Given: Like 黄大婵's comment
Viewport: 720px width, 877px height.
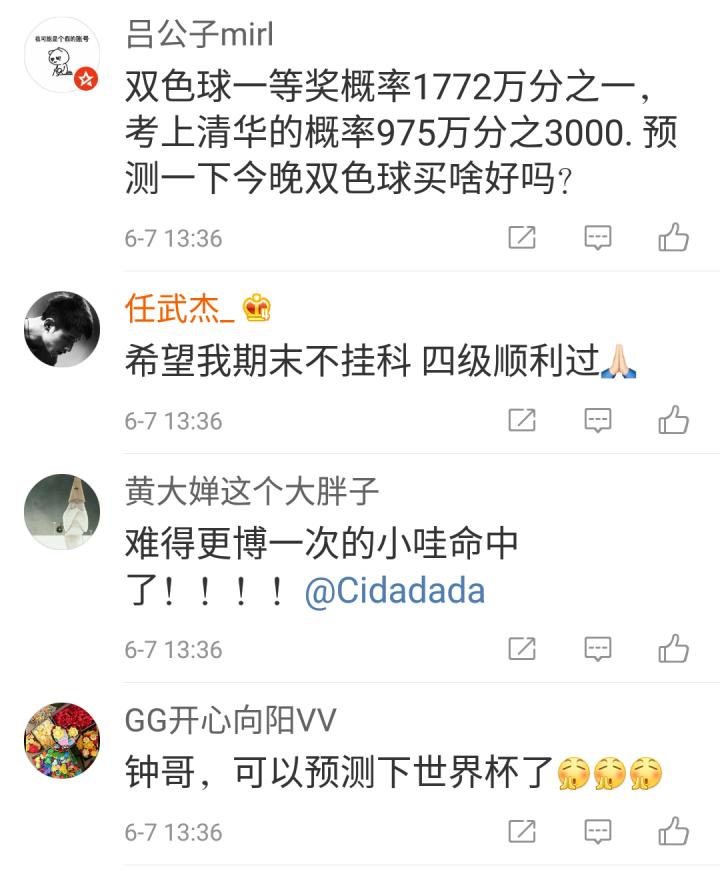Looking at the screenshot, I should 674,646.
